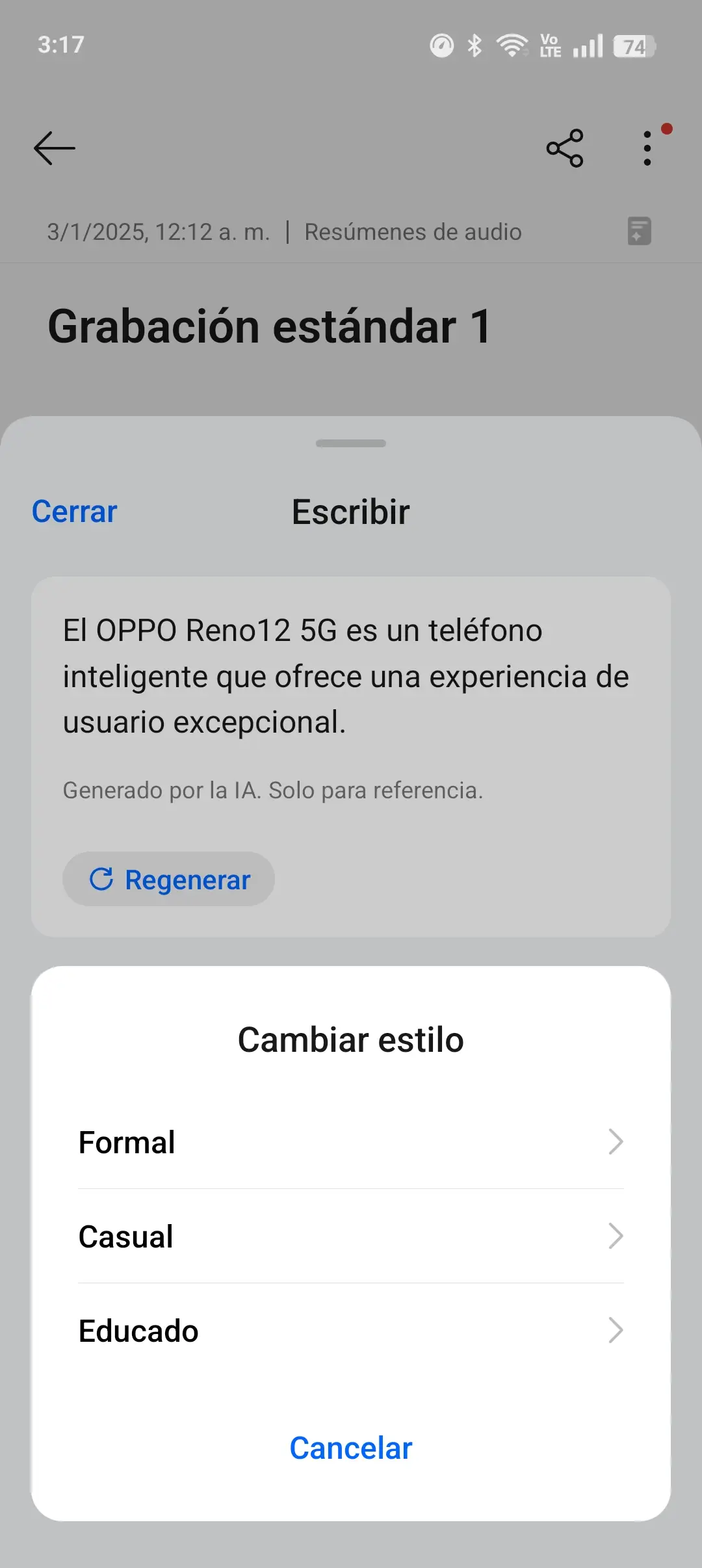Click the export summary icon beside Resúmenes de audio
702x1568 pixels.
point(638,231)
